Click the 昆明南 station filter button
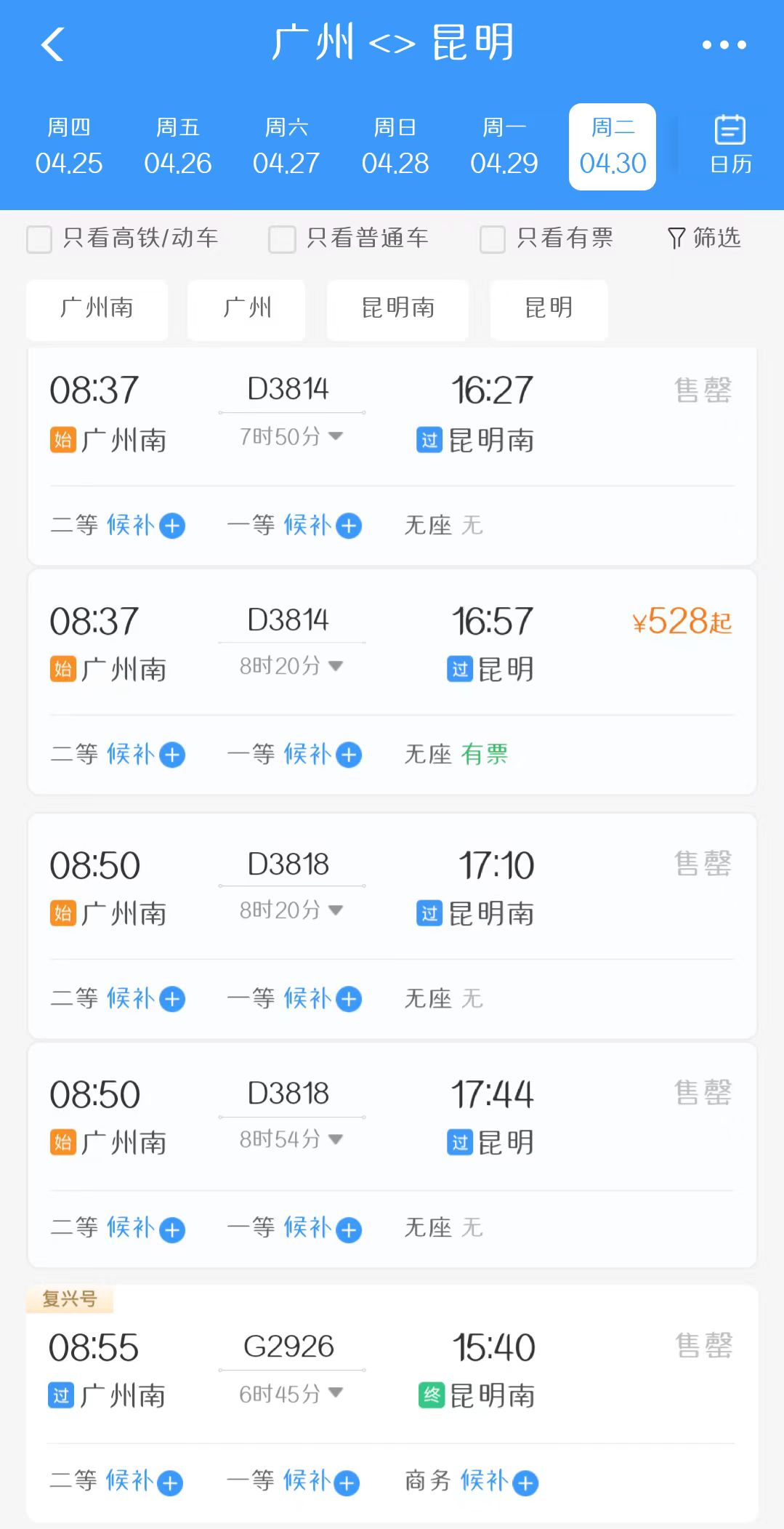The width and height of the screenshot is (784, 1529). click(397, 310)
